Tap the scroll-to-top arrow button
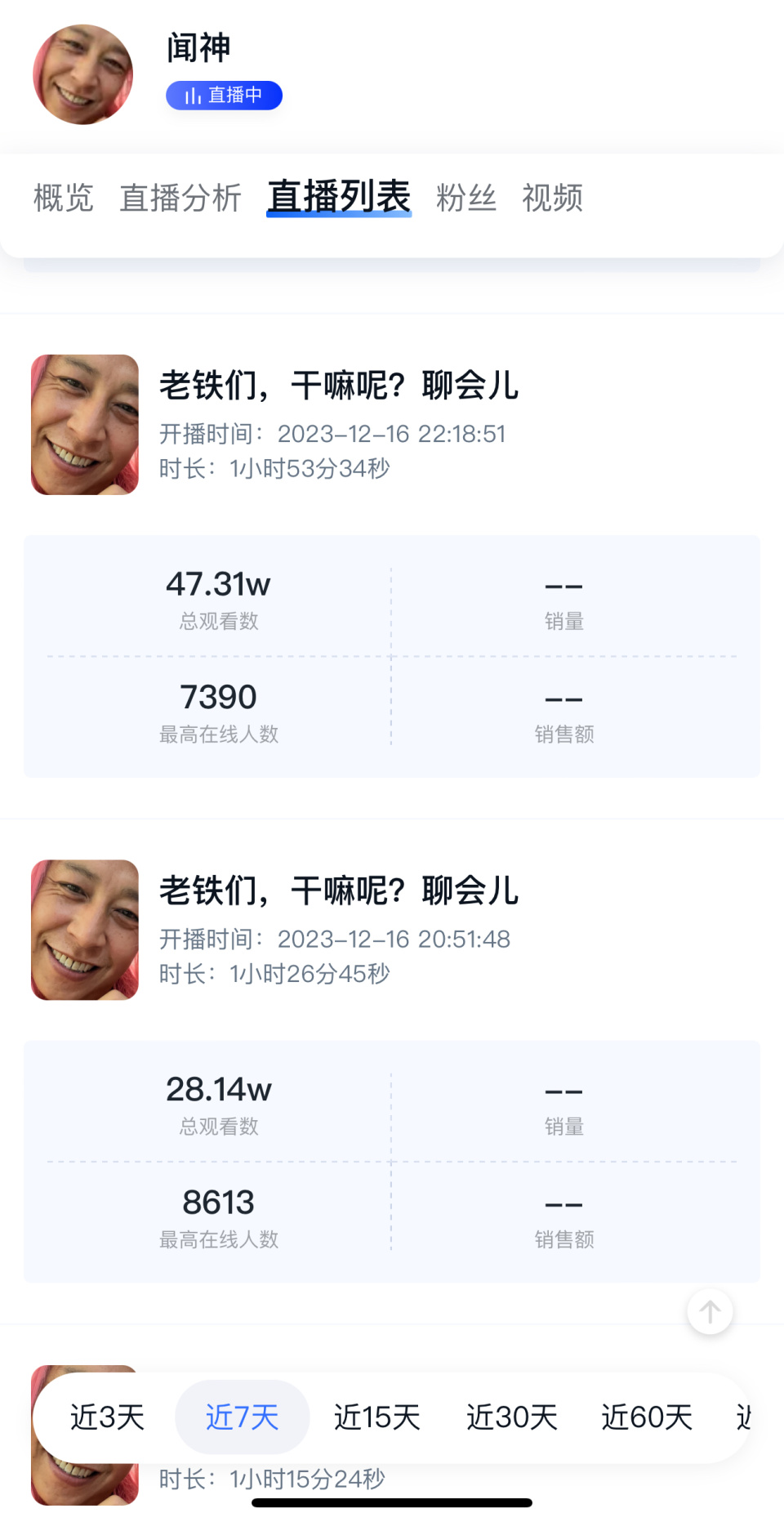The image size is (784, 1522). pyautogui.click(x=710, y=1310)
